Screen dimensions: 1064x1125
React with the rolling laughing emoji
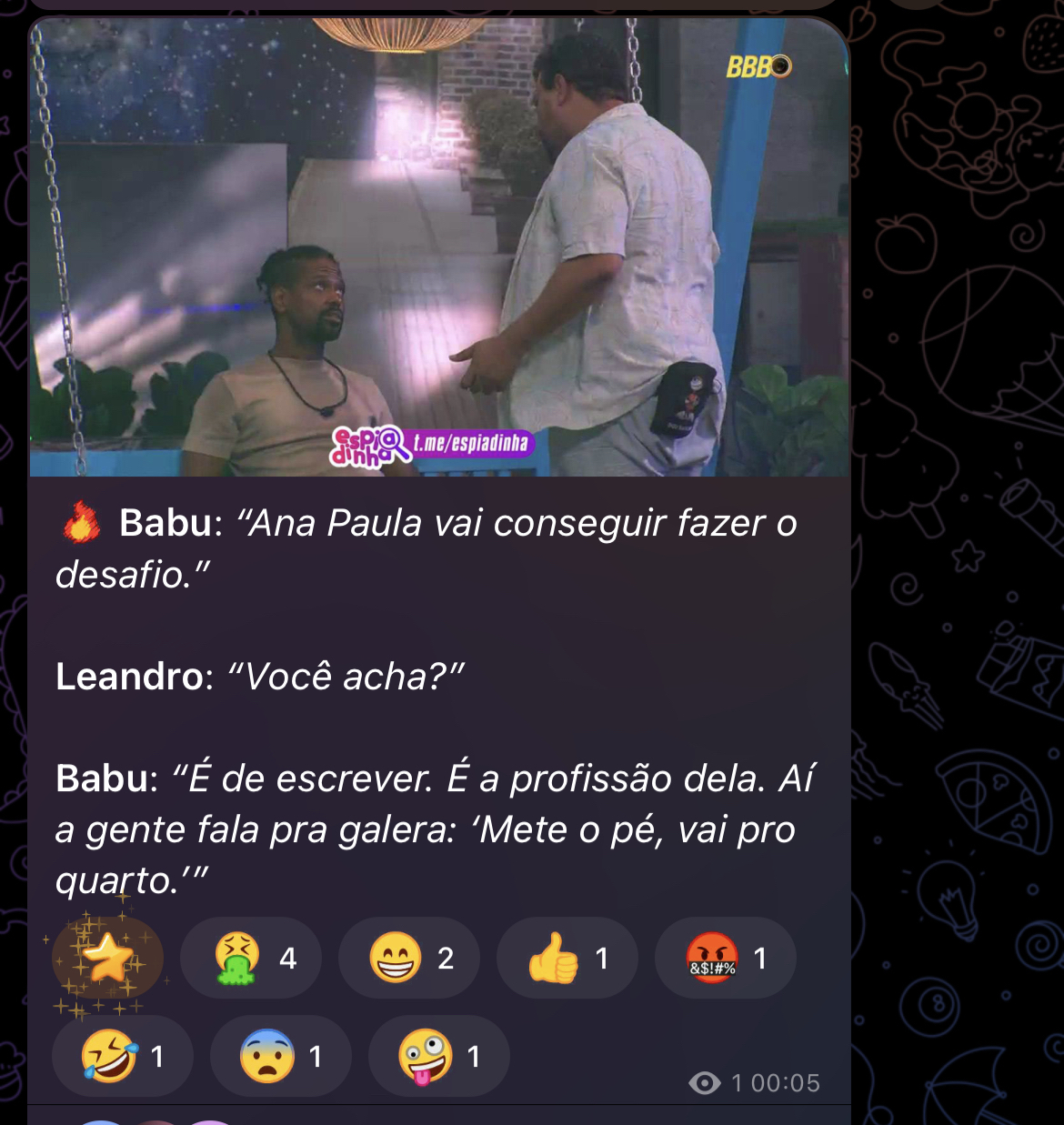[123, 1056]
